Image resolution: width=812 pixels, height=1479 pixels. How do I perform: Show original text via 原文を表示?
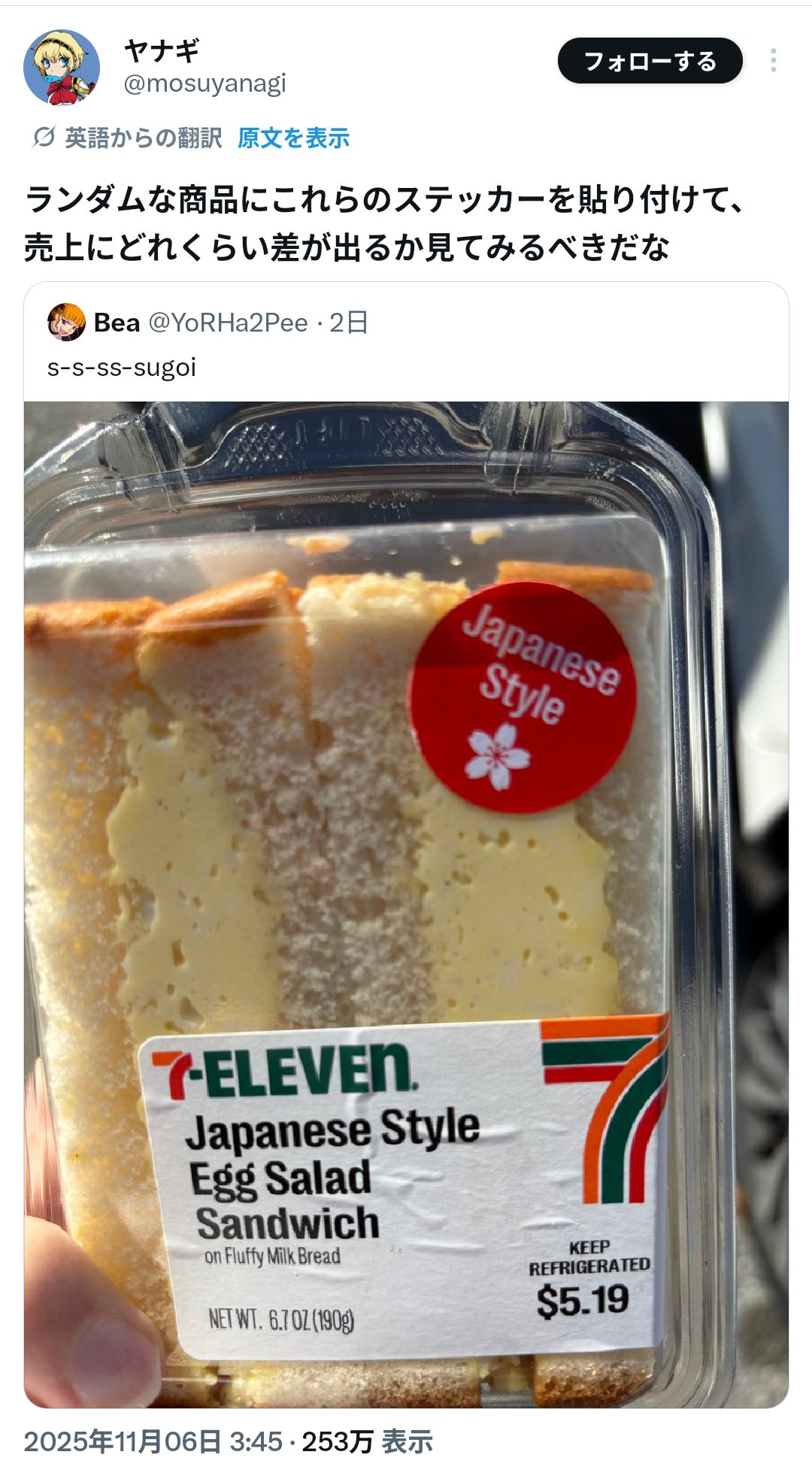click(293, 138)
